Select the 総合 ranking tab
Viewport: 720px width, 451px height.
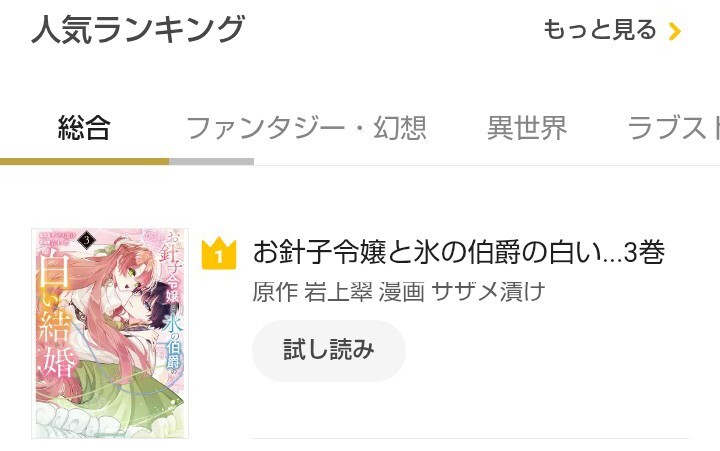[x=84, y=128]
